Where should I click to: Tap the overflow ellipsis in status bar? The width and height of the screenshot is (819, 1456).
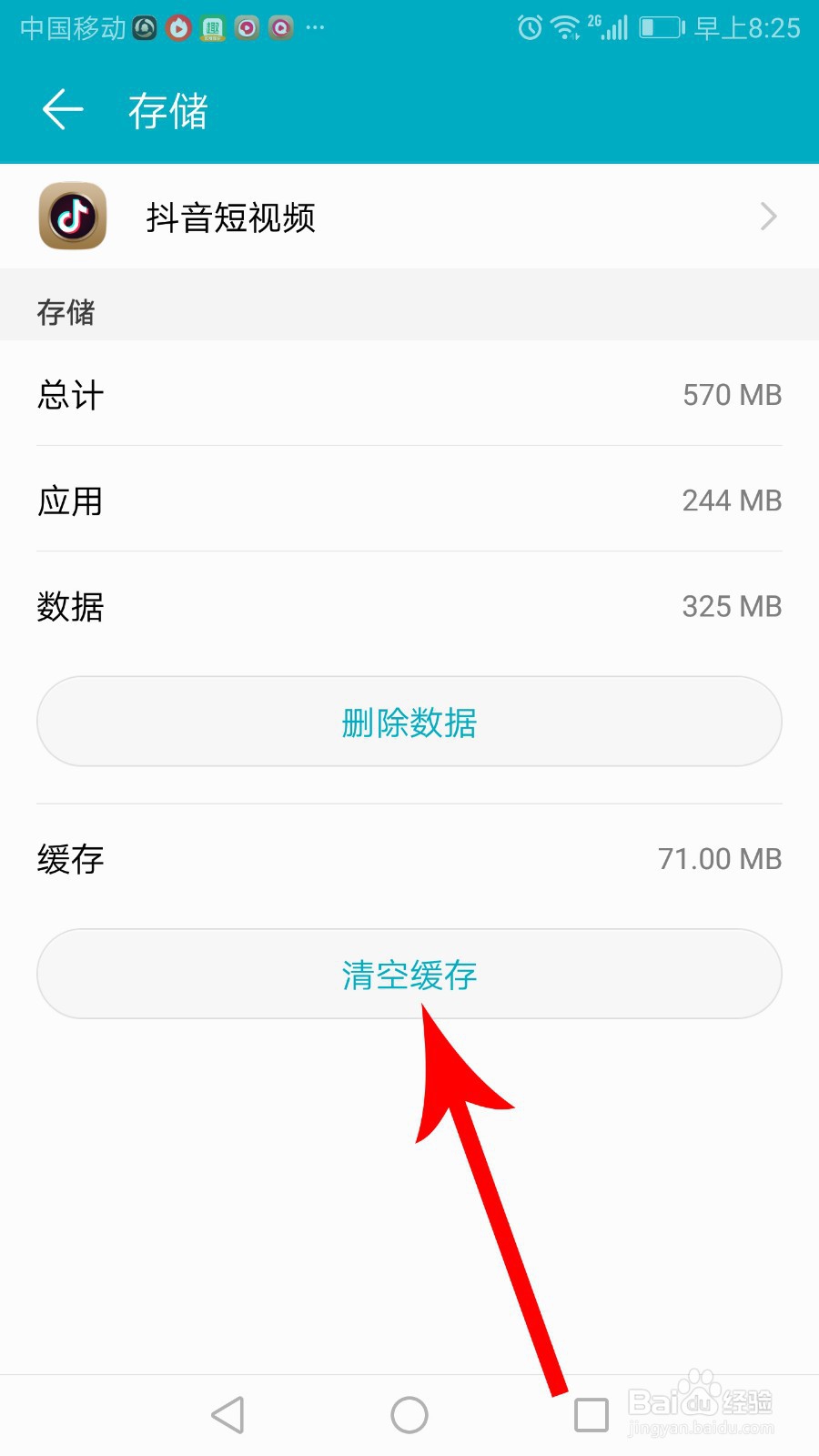pyautogui.click(x=314, y=30)
